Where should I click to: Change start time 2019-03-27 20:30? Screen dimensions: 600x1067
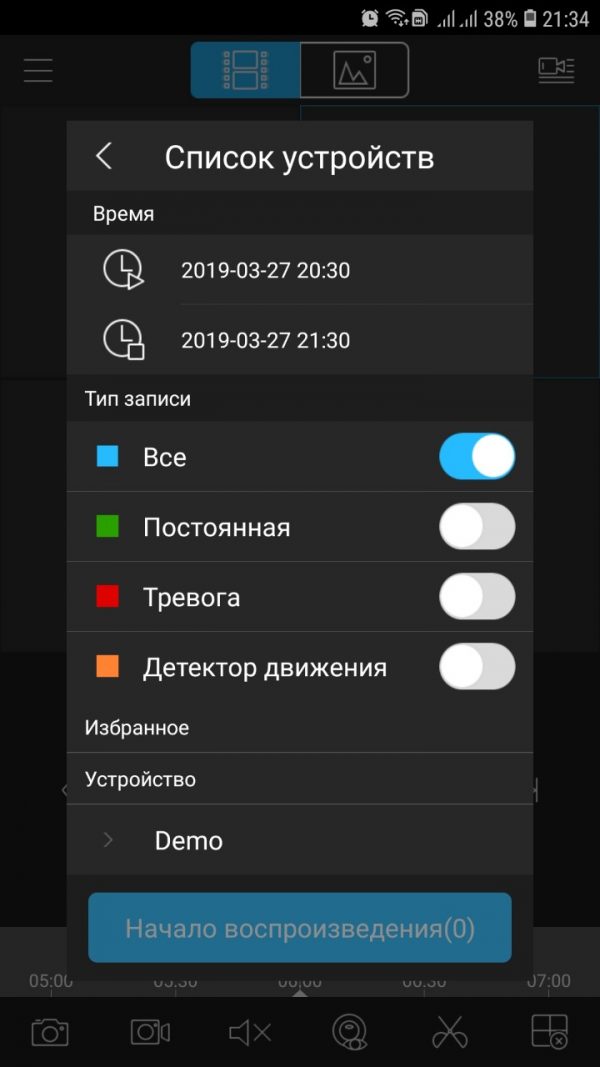point(299,270)
